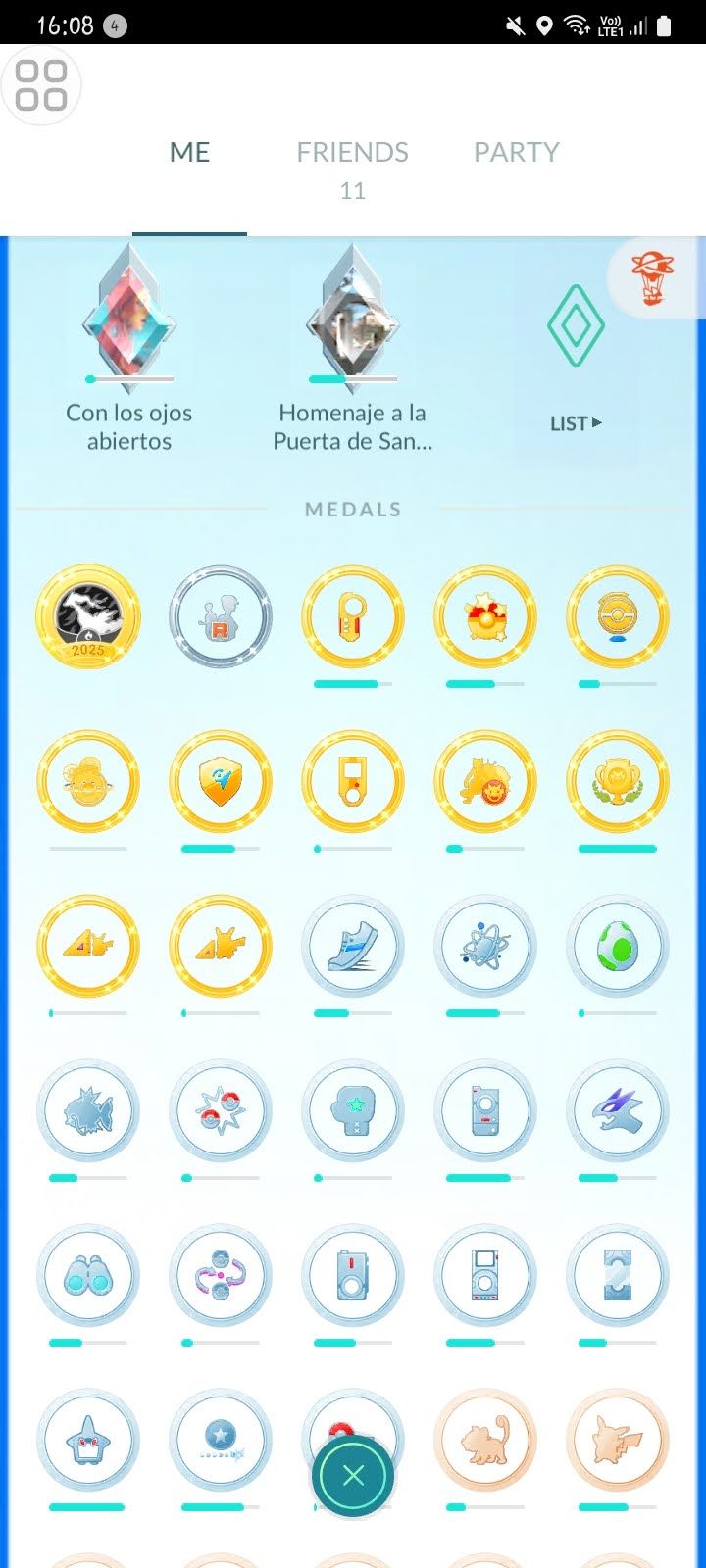View the green egg hatching medal
This screenshot has height=1568, width=706.
[618, 947]
